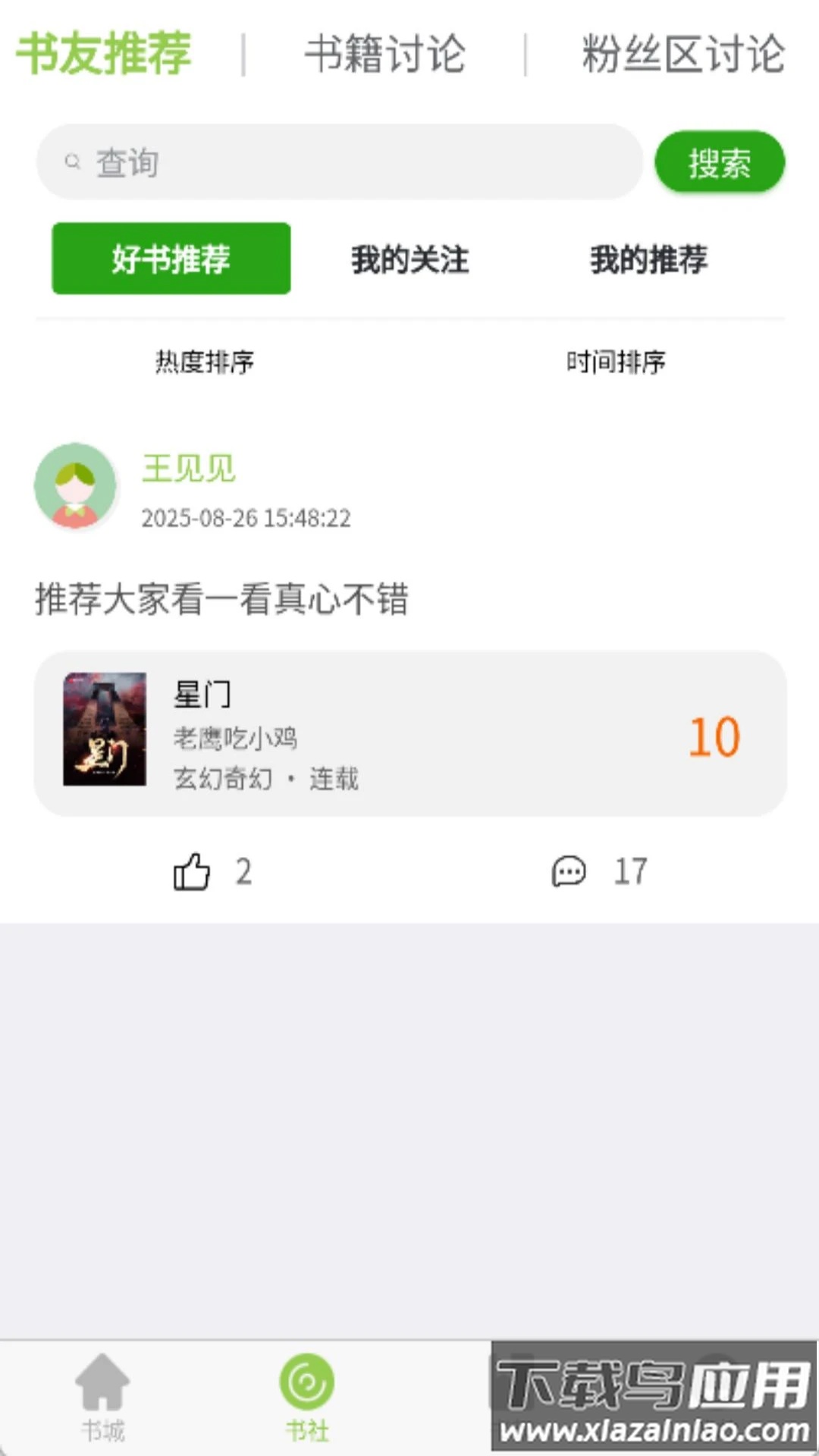View the 星门 book card

(409, 732)
